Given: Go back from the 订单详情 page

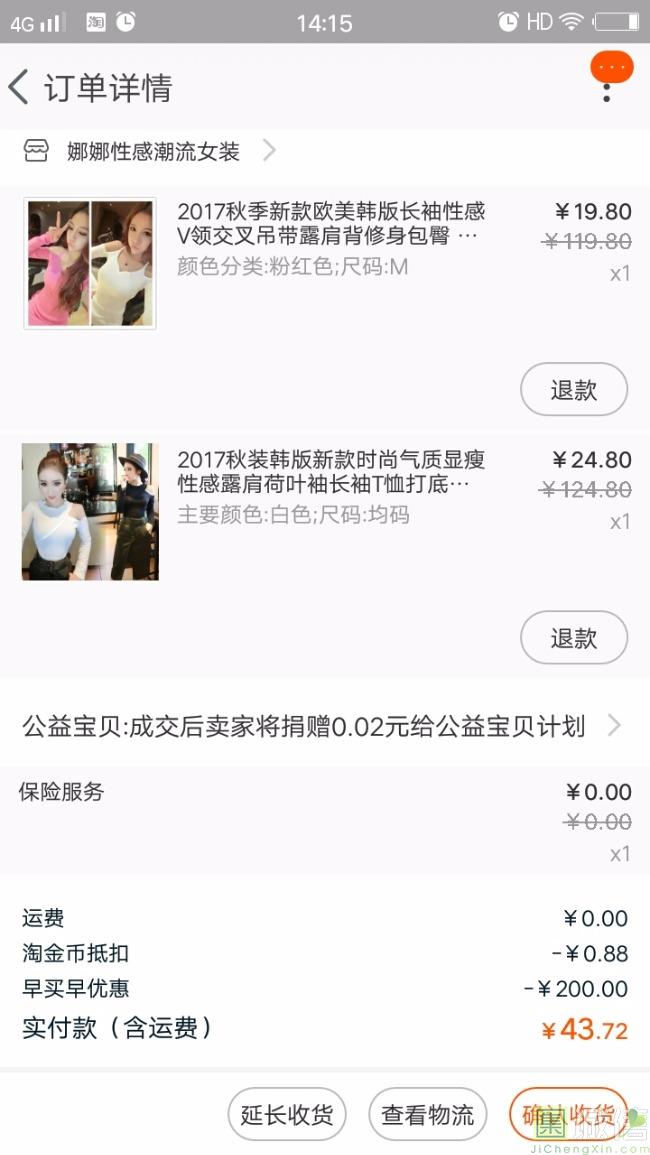Looking at the screenshot, I should [18, 88].
